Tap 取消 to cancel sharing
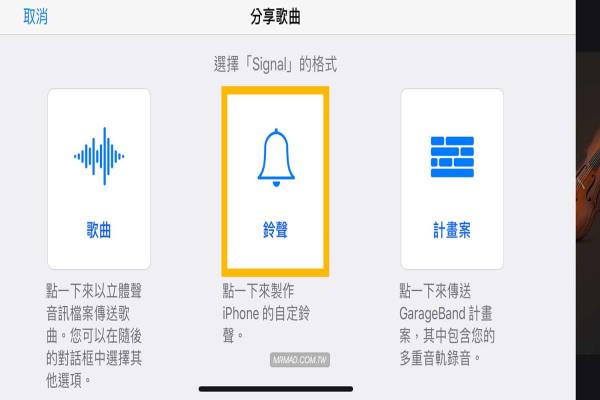Screen dimensions: 600x400 tap(35, 17)
